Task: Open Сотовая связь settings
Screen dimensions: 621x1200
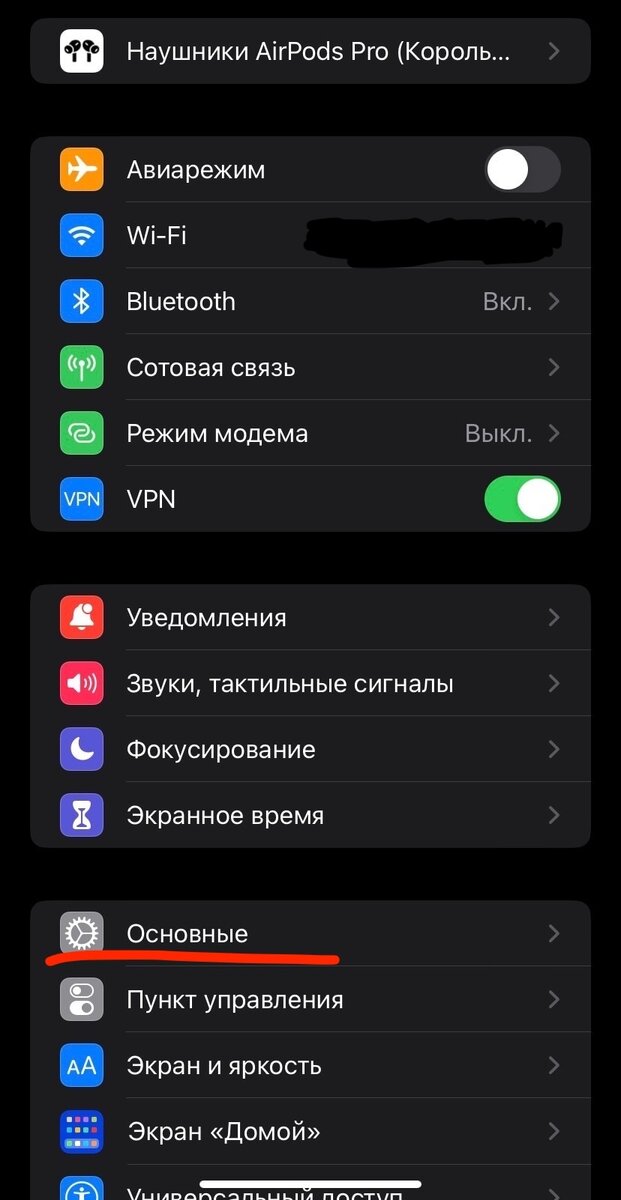Action: coord(310,368)
